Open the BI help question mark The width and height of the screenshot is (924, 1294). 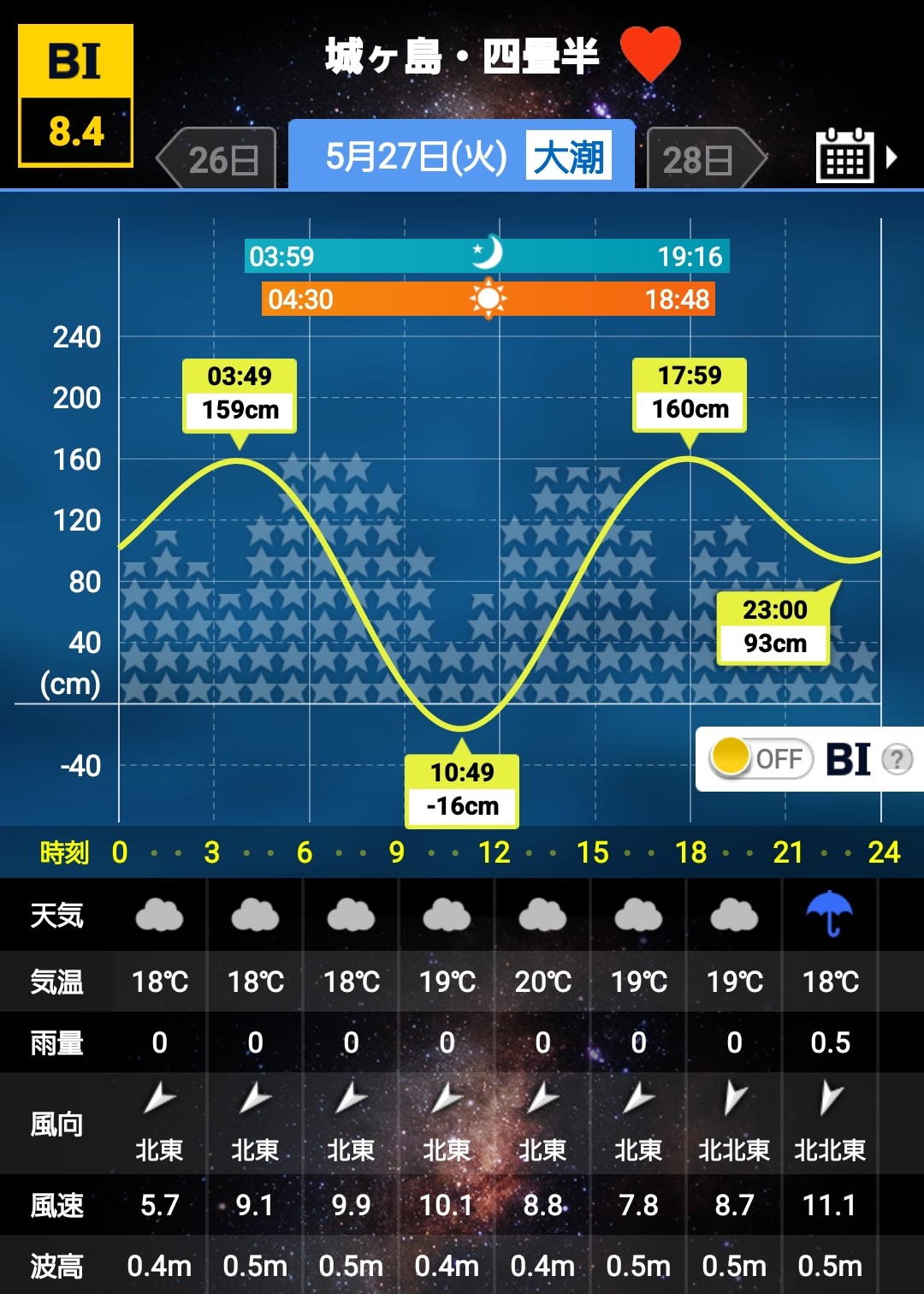[x=897, y=759]
